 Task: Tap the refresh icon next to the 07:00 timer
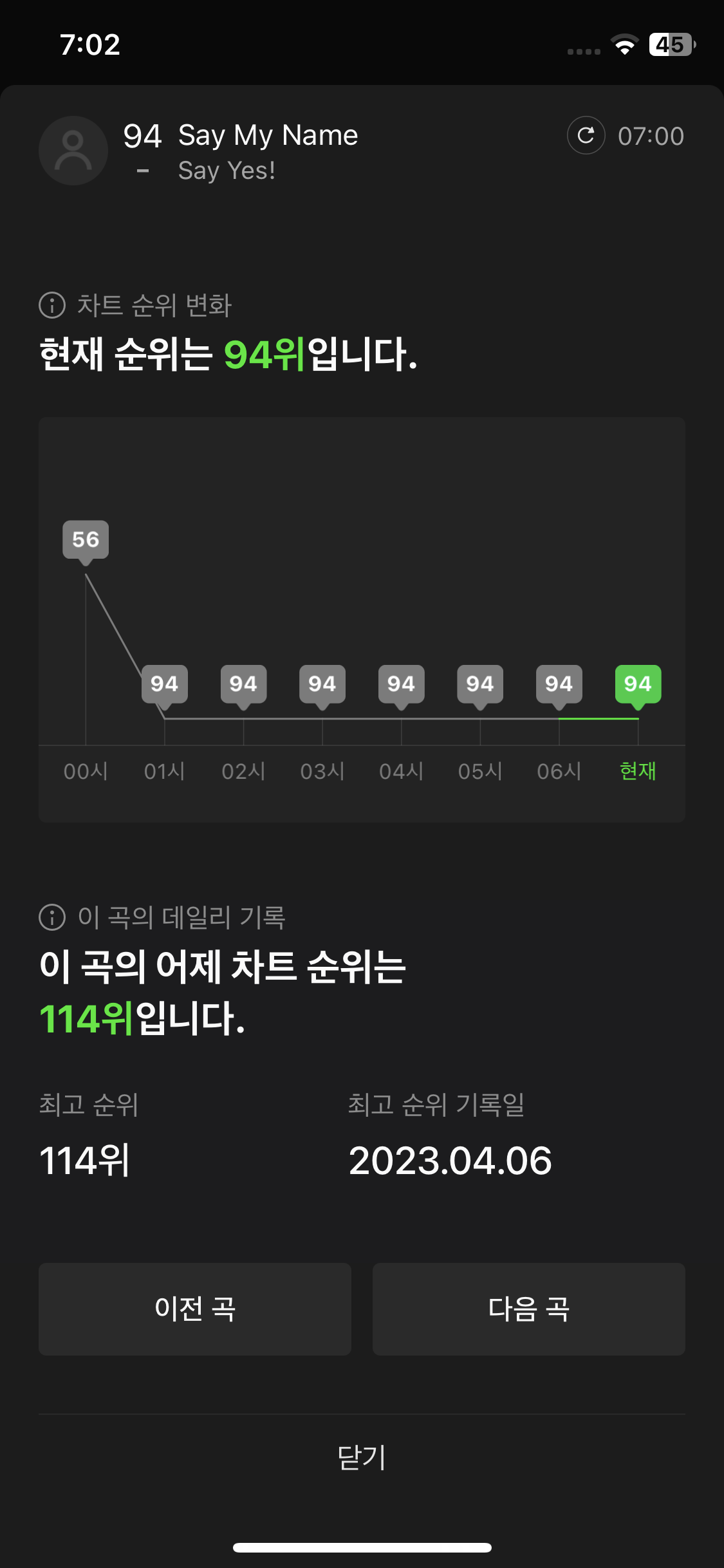[x=586, y=136]
